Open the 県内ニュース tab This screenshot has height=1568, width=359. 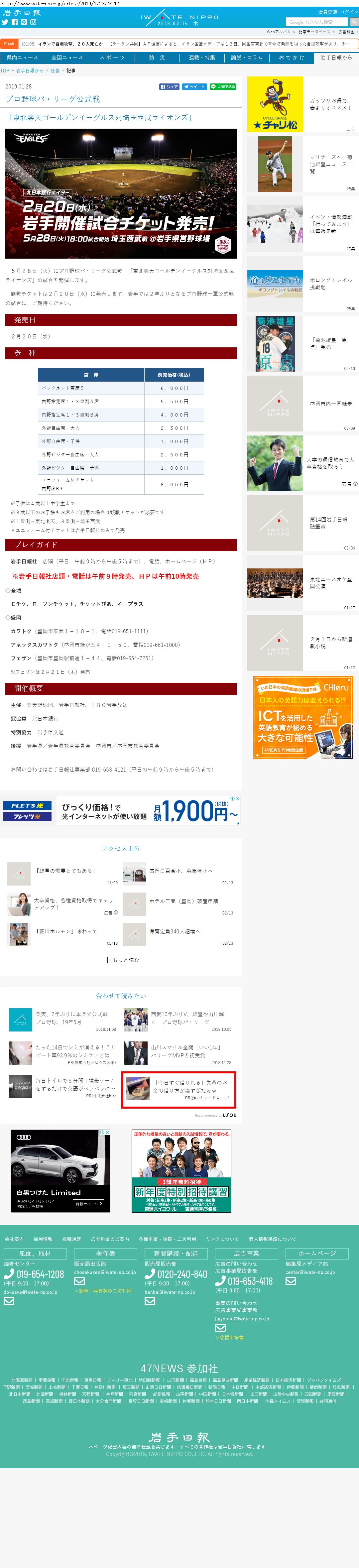[x=23, y=58]
